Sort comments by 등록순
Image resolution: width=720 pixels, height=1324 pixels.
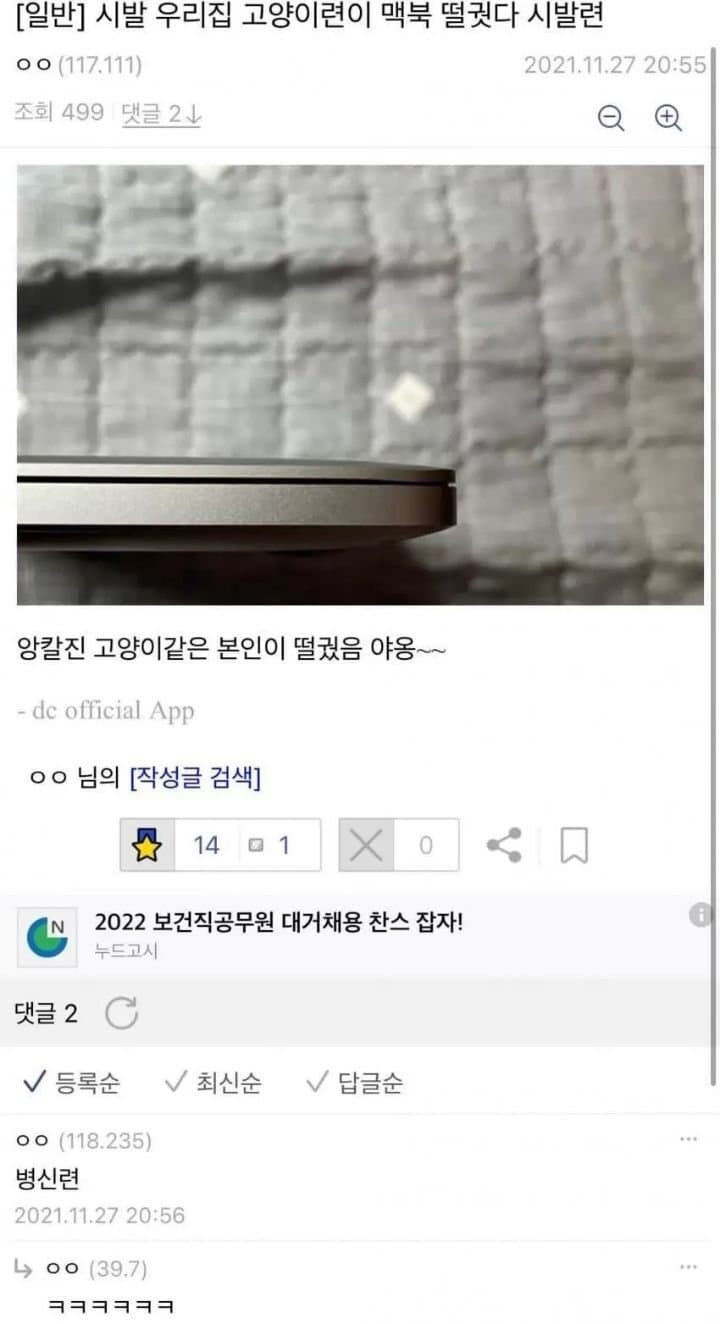point(72,1083)
